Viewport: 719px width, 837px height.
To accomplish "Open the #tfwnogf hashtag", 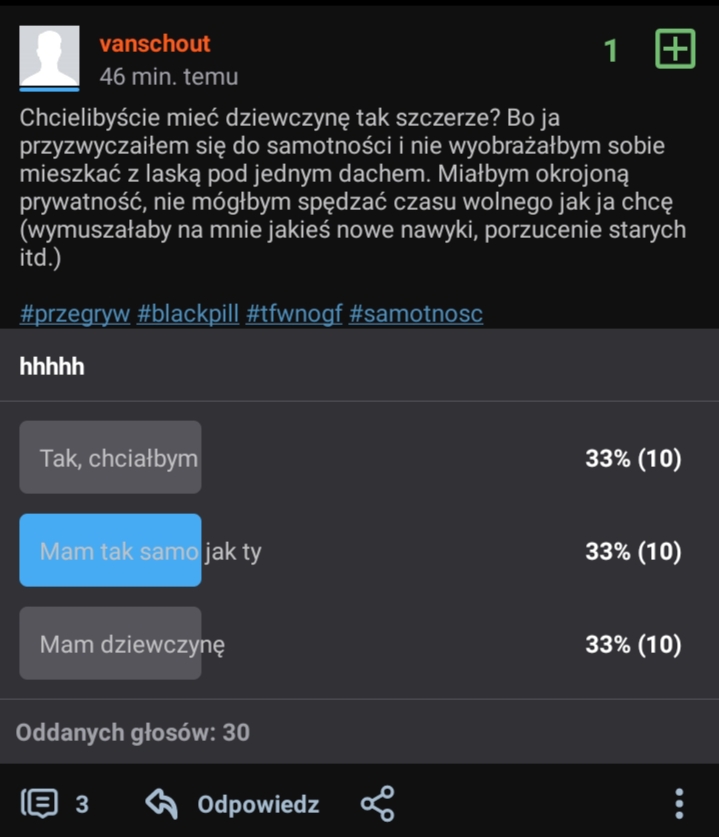I will 294,314.
